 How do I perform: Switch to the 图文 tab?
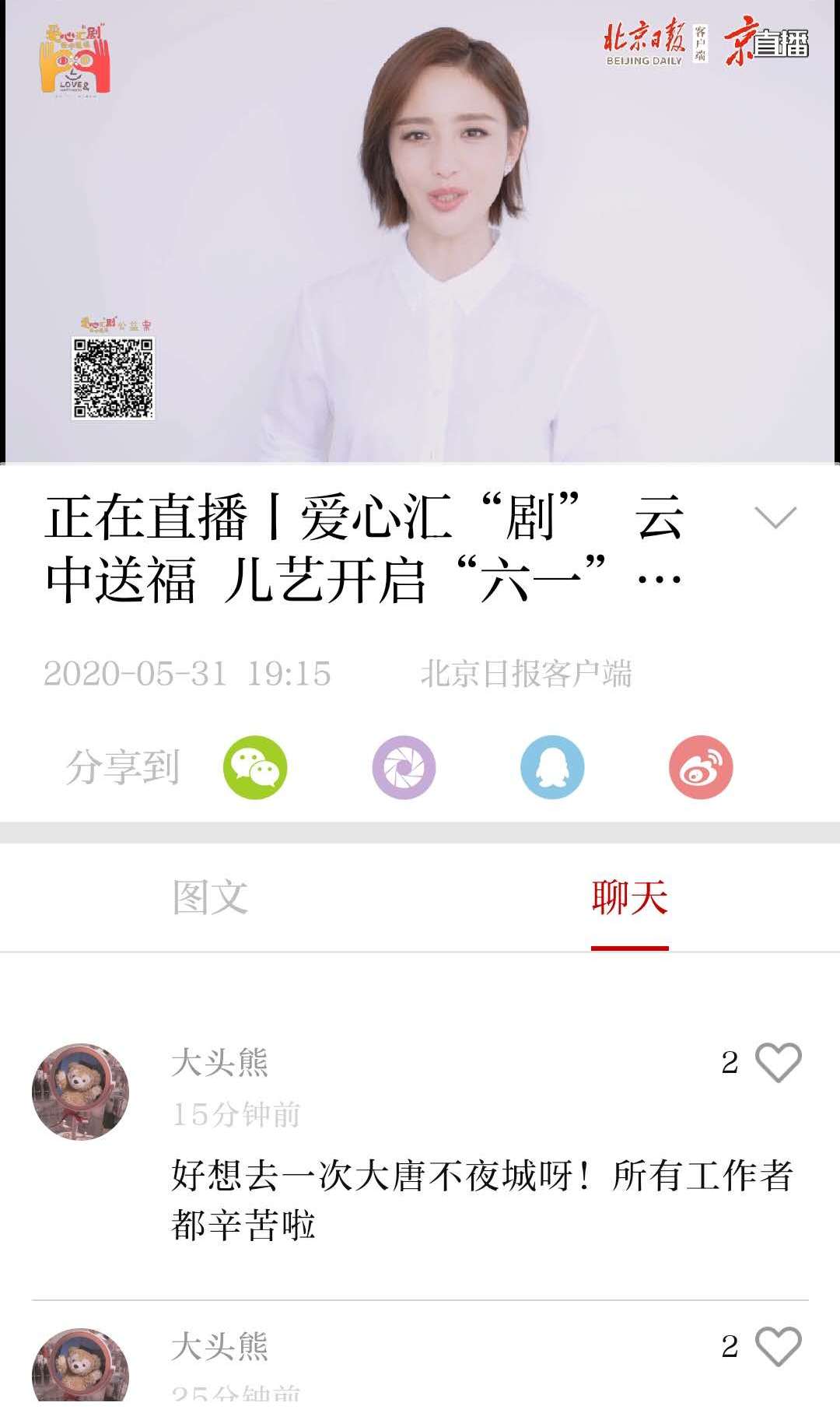click(x=210, y=897)
